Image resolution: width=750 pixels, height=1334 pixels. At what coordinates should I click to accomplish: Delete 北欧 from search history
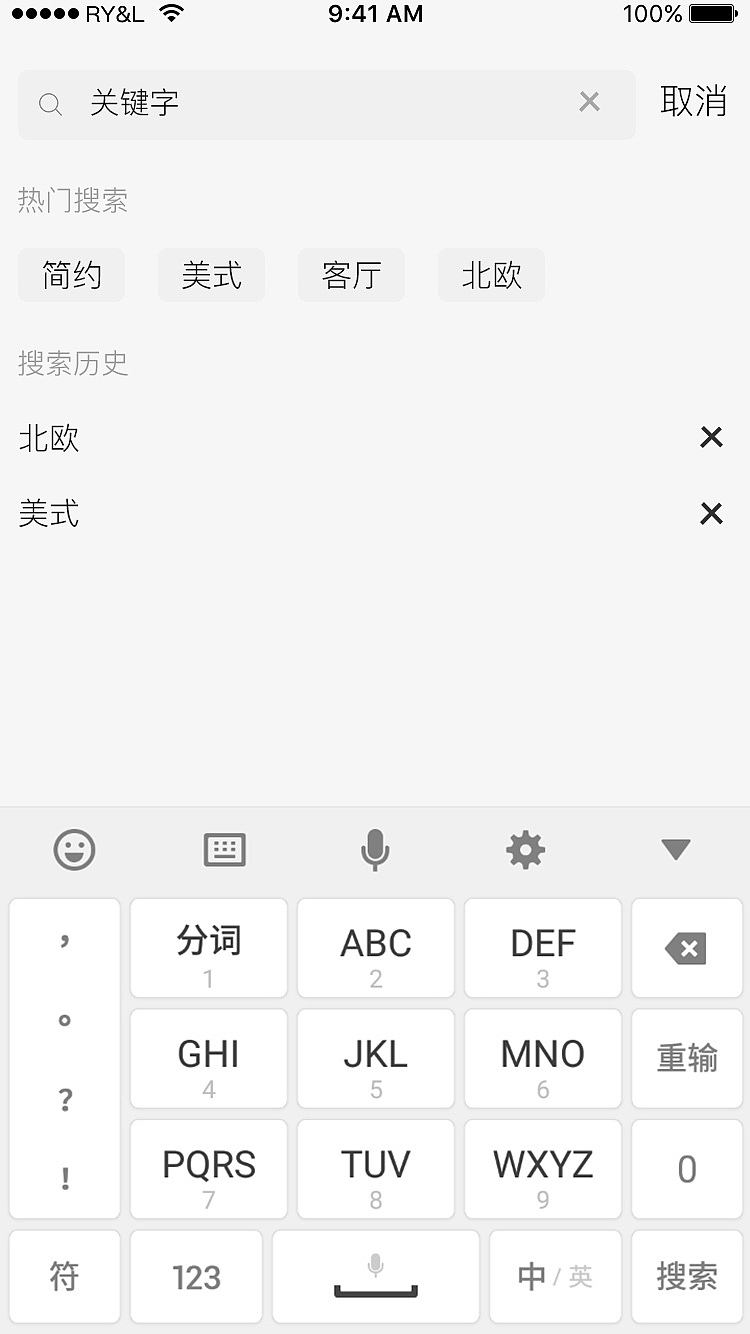coord(711,437)
